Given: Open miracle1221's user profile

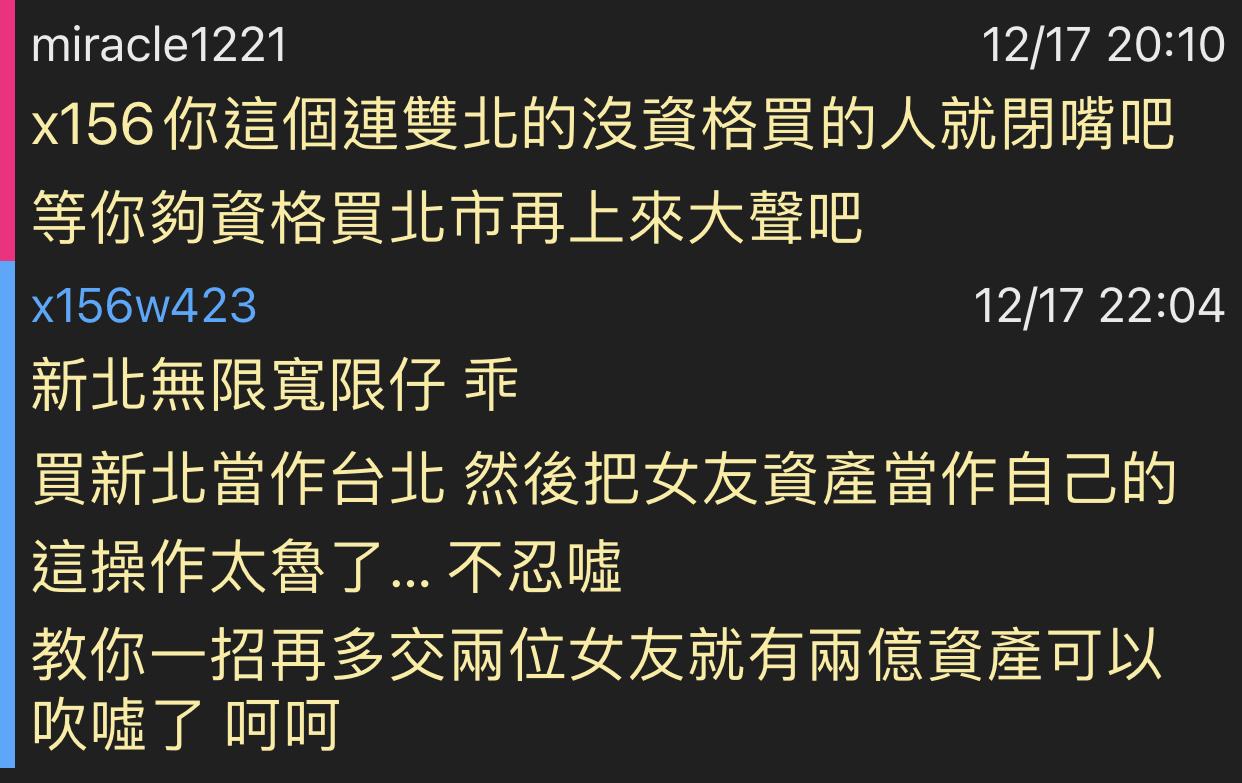Looking at the screenshot, I should click(160, 46).
